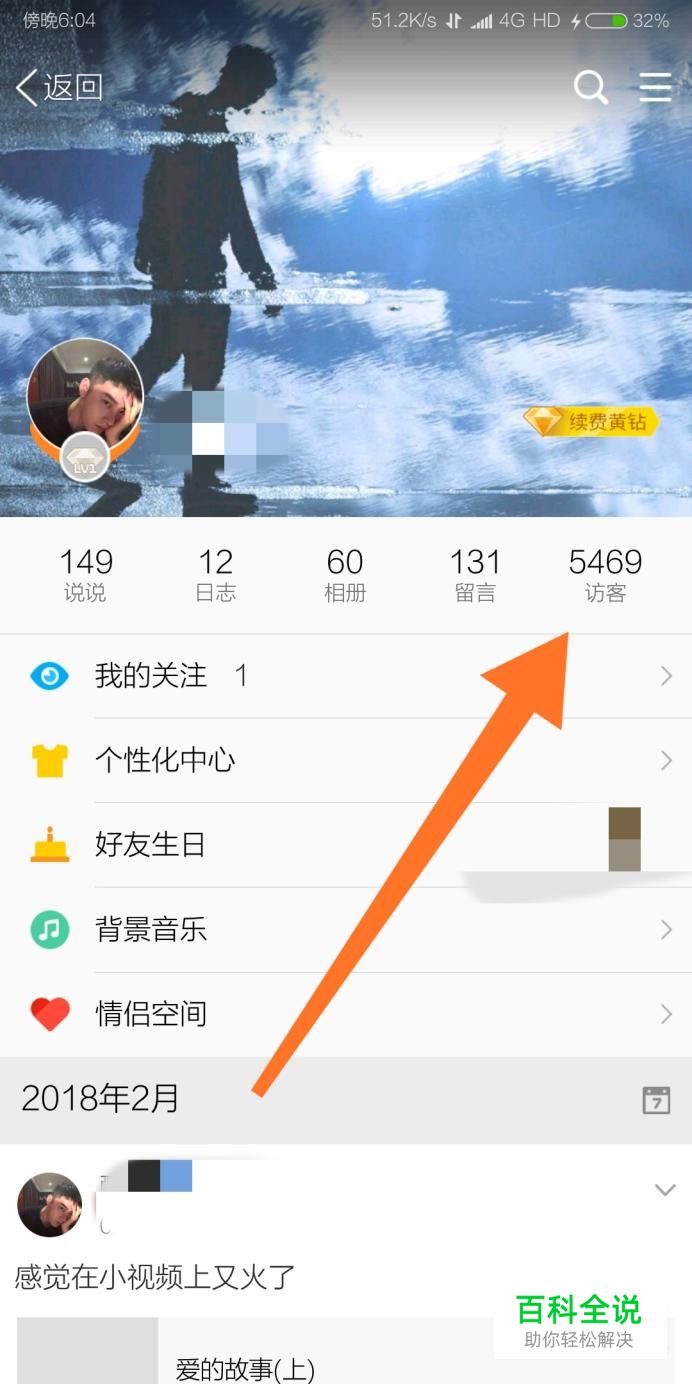View the 60 相册 albums
The height and width of the screenshot is (1384, 692).
(345, 575)
